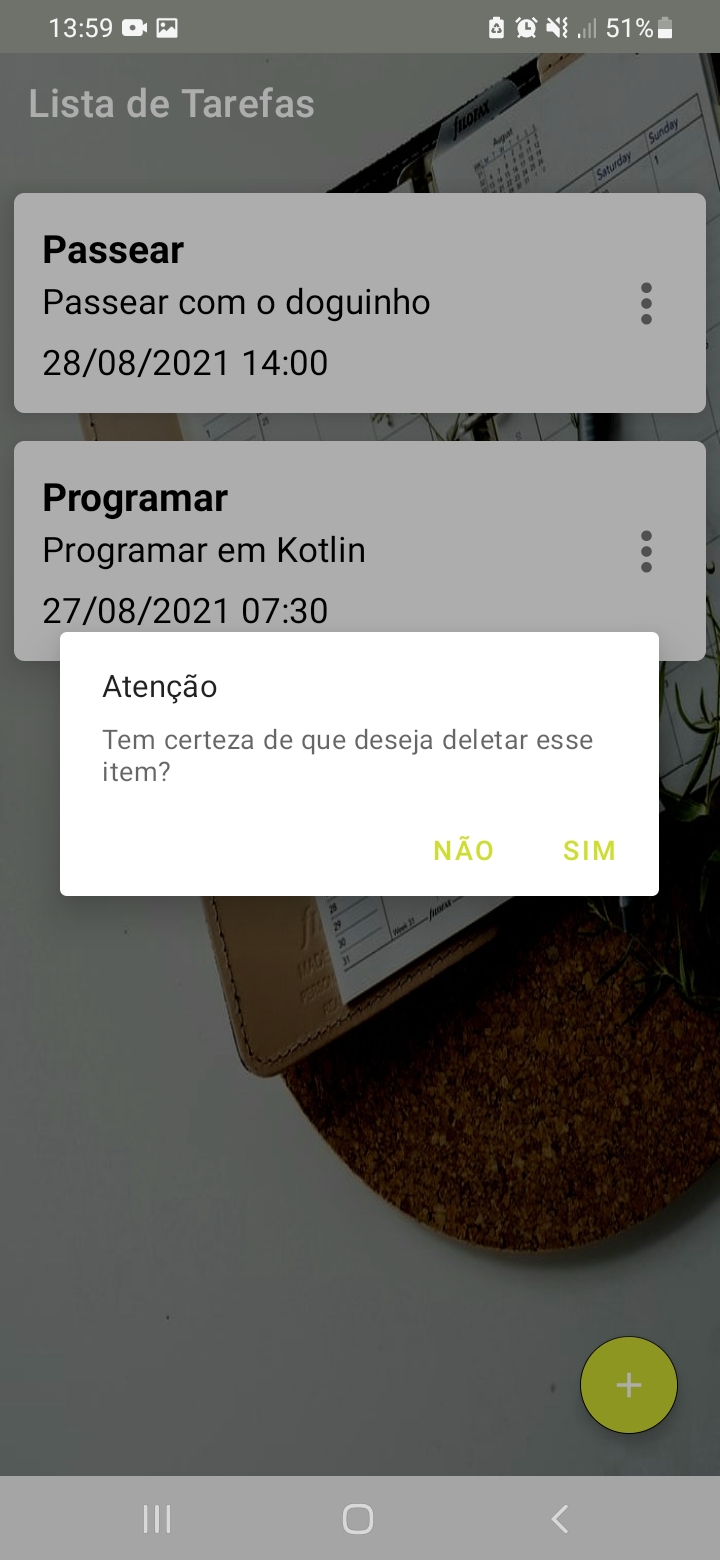Tap the recent apps button in navigation bar

point(156,1518)
